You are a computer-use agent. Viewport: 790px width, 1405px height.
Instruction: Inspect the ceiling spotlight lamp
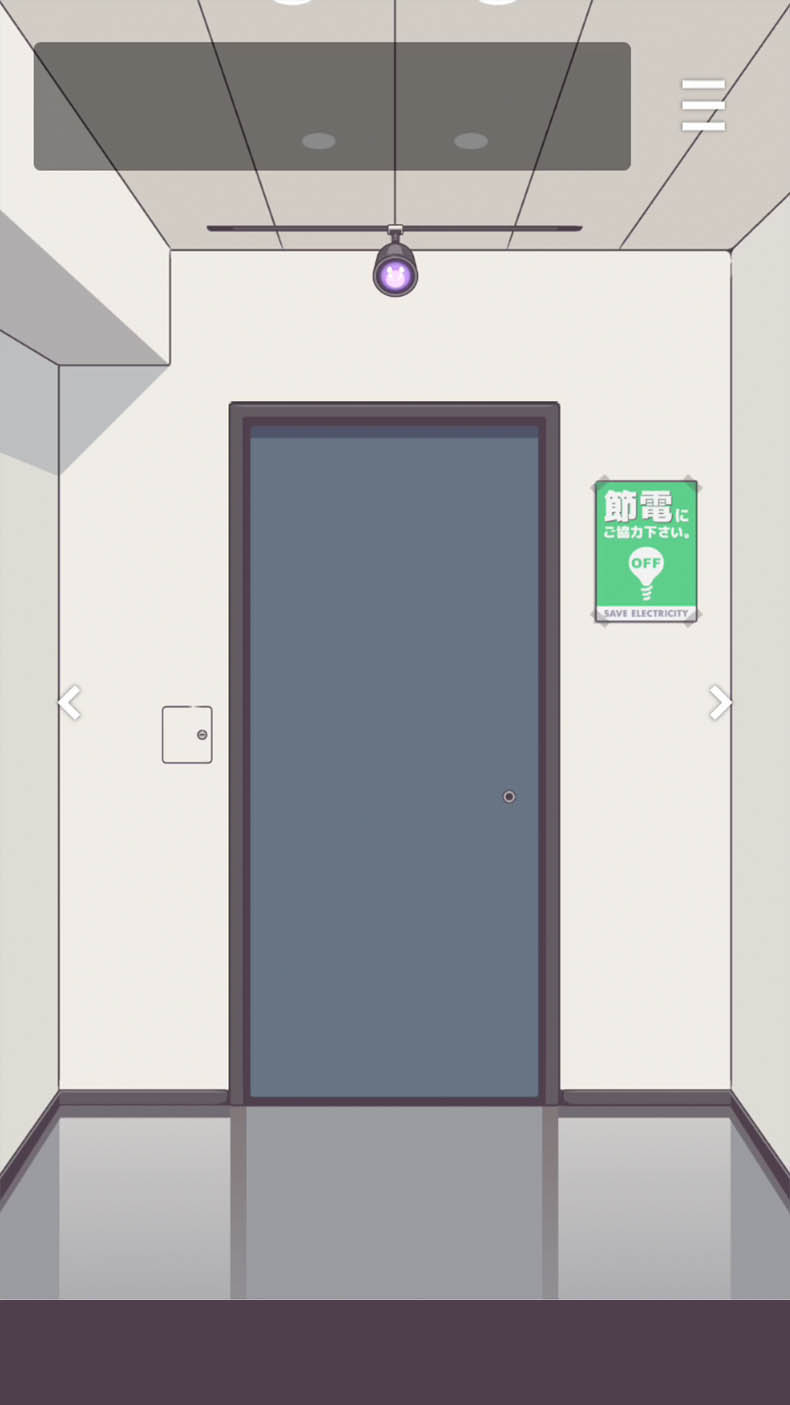pyautogui.click(x=395, y=269)
